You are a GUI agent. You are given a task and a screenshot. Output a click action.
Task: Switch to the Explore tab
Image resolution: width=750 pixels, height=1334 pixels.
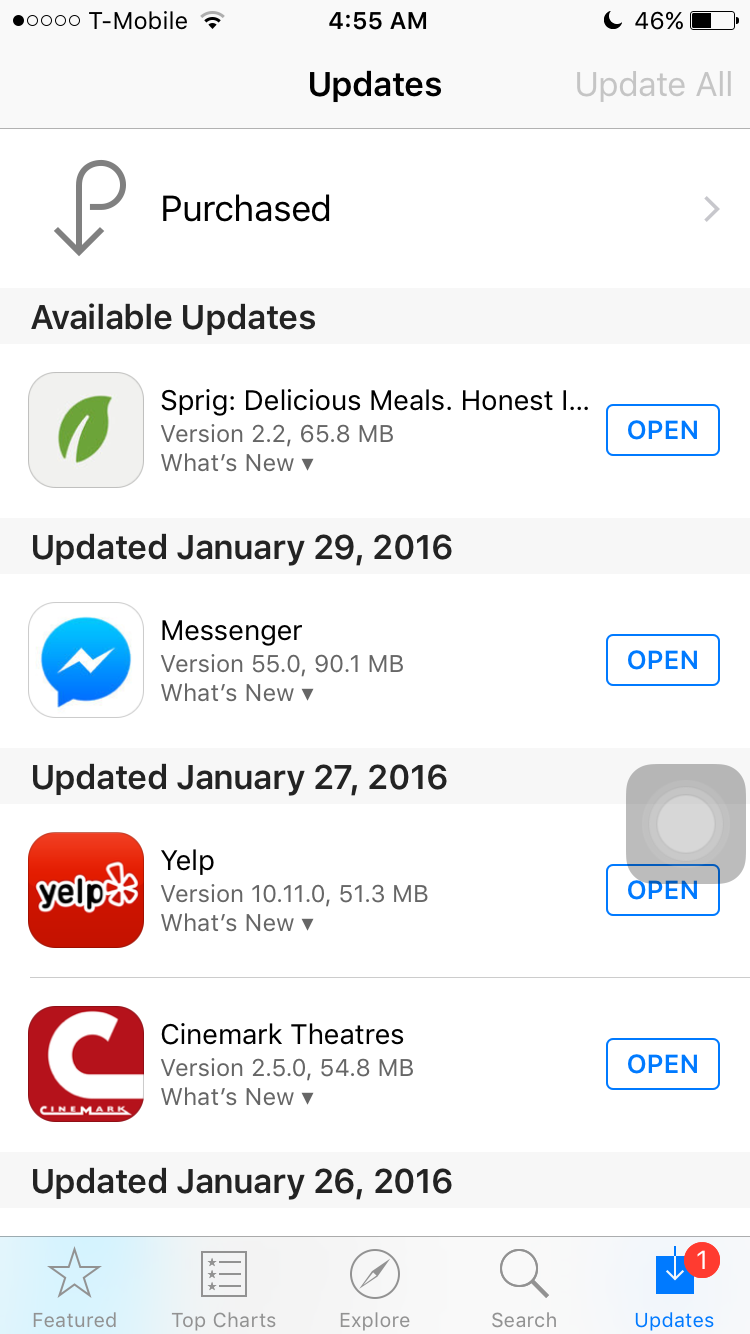375,1287
